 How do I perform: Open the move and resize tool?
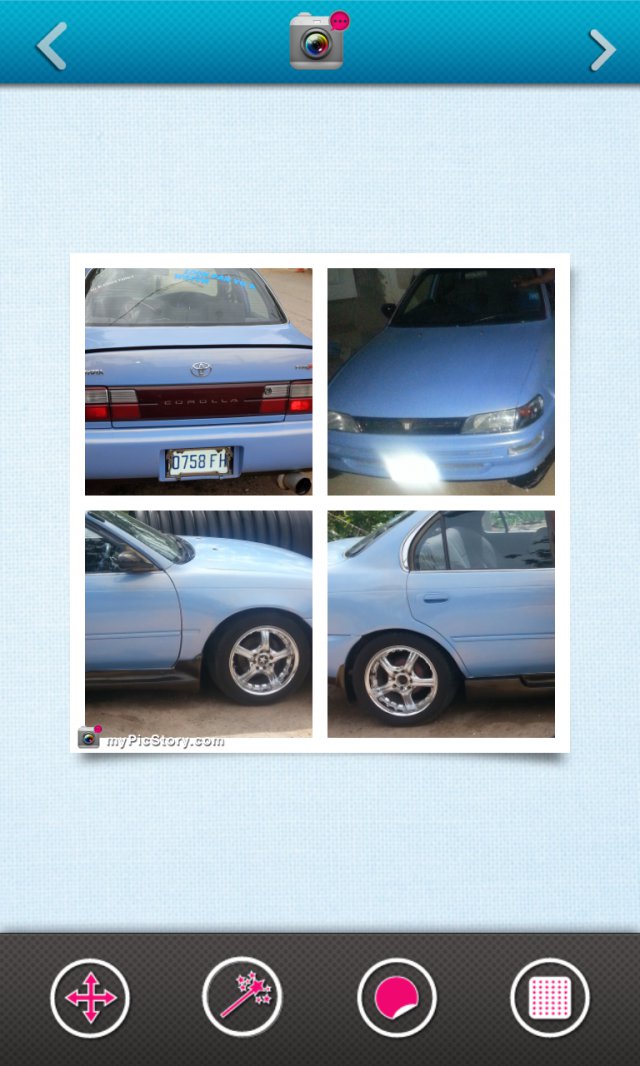coord(90,998)
